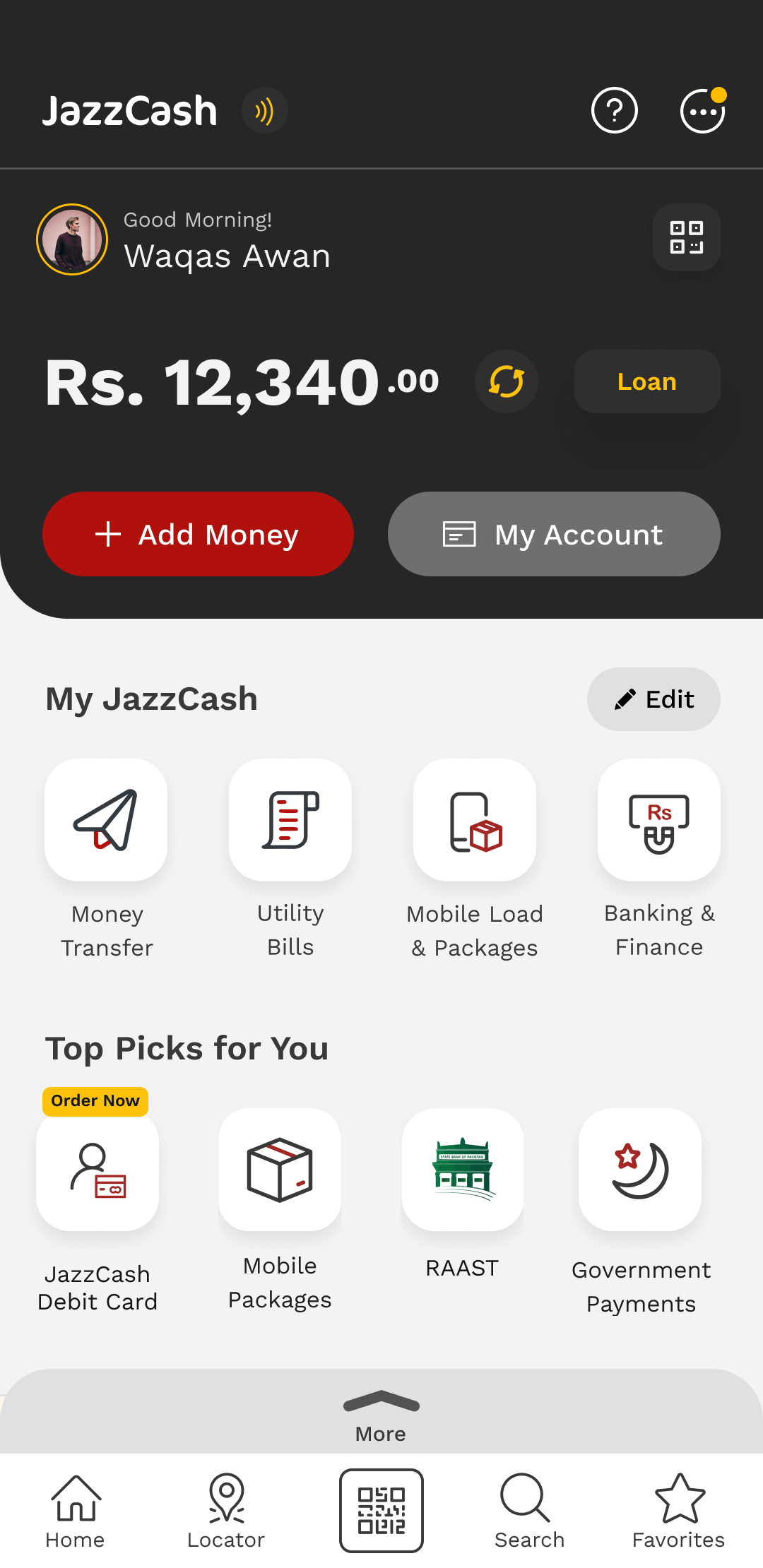Open Mobile Load & Packages
The height and width of the screenshot is (1568, 763).
(475, 820)
